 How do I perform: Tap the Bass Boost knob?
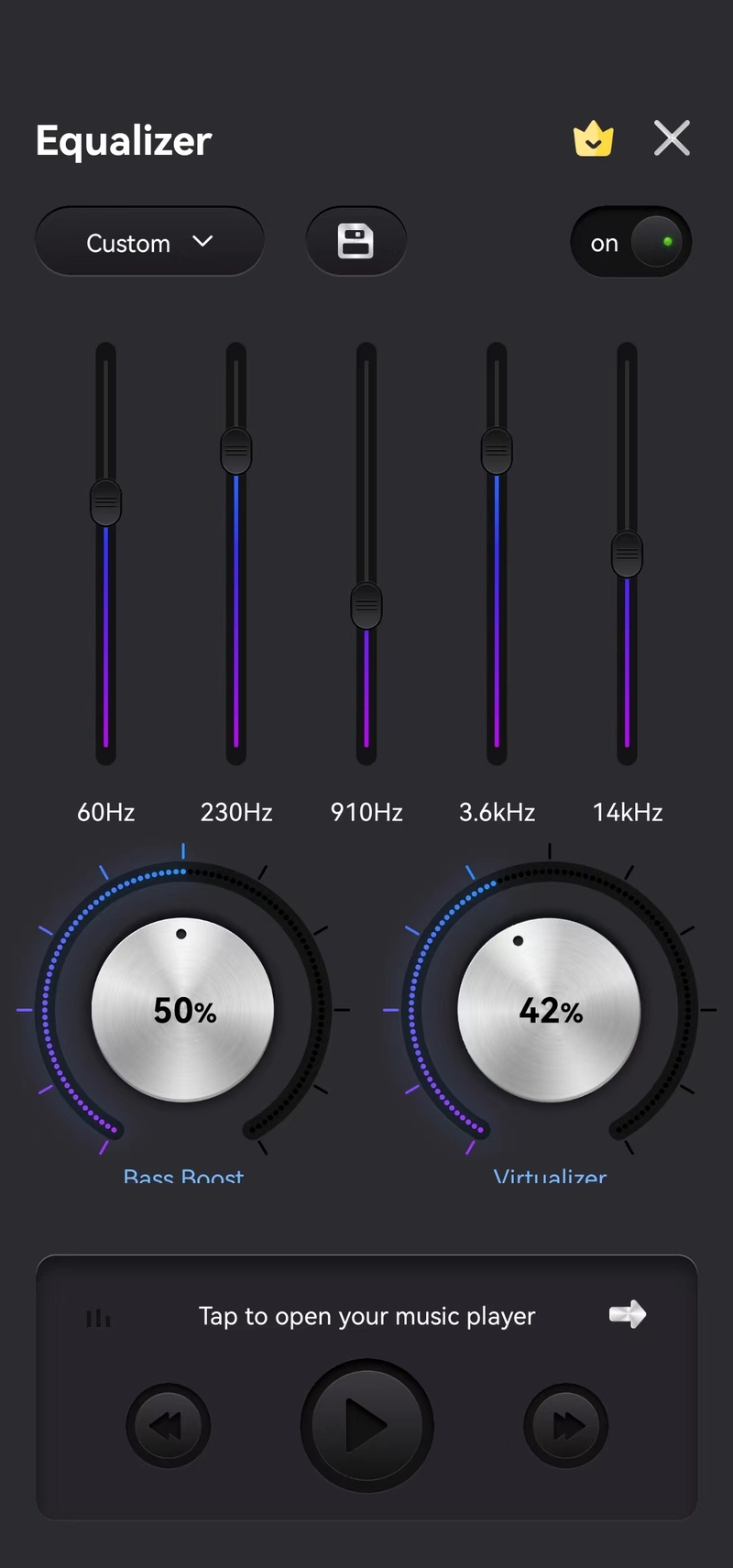pyautogui.click(x=182, y=1010)
